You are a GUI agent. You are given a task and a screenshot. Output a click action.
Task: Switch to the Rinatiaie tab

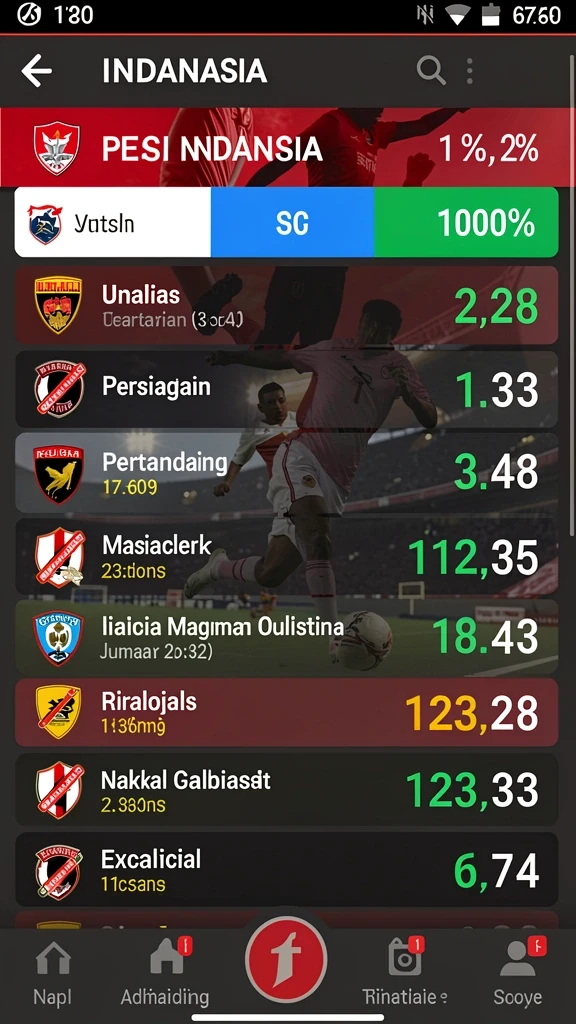(405, 973)
